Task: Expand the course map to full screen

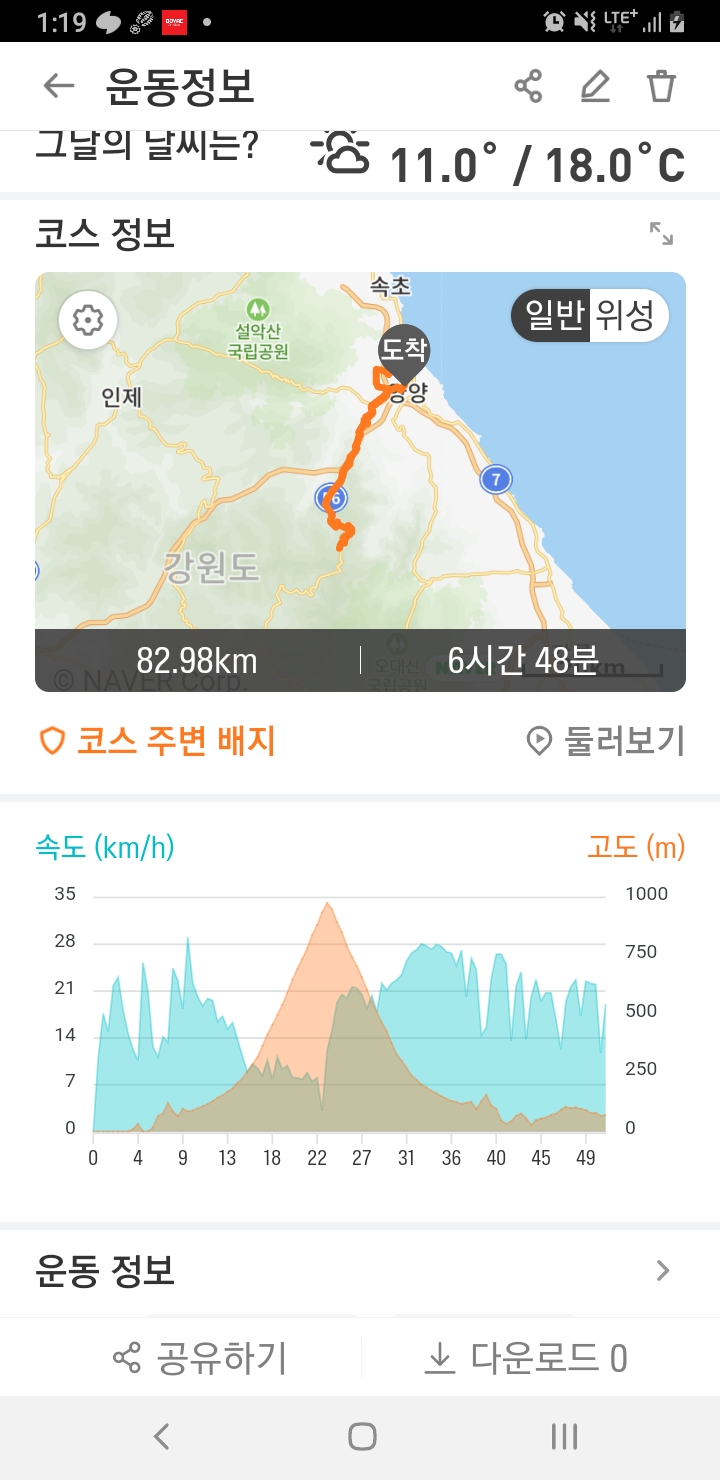Action: tap(661, 234)
